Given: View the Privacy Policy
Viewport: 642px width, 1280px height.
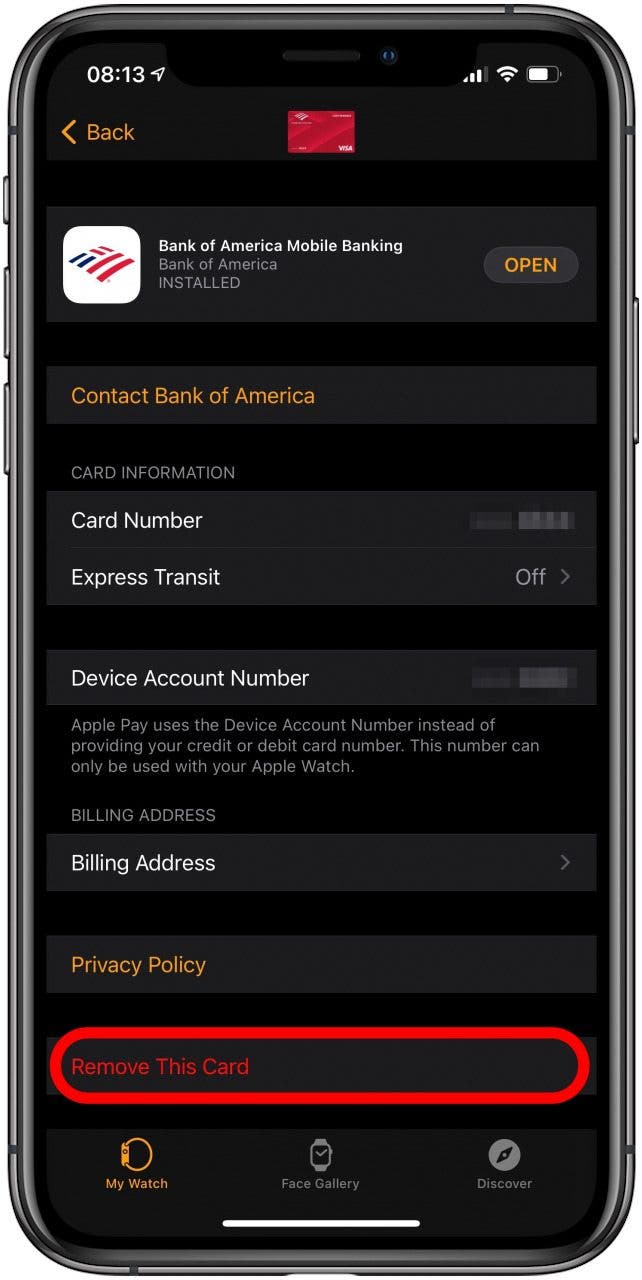Looking at the screenshot, I should point(321,965).
